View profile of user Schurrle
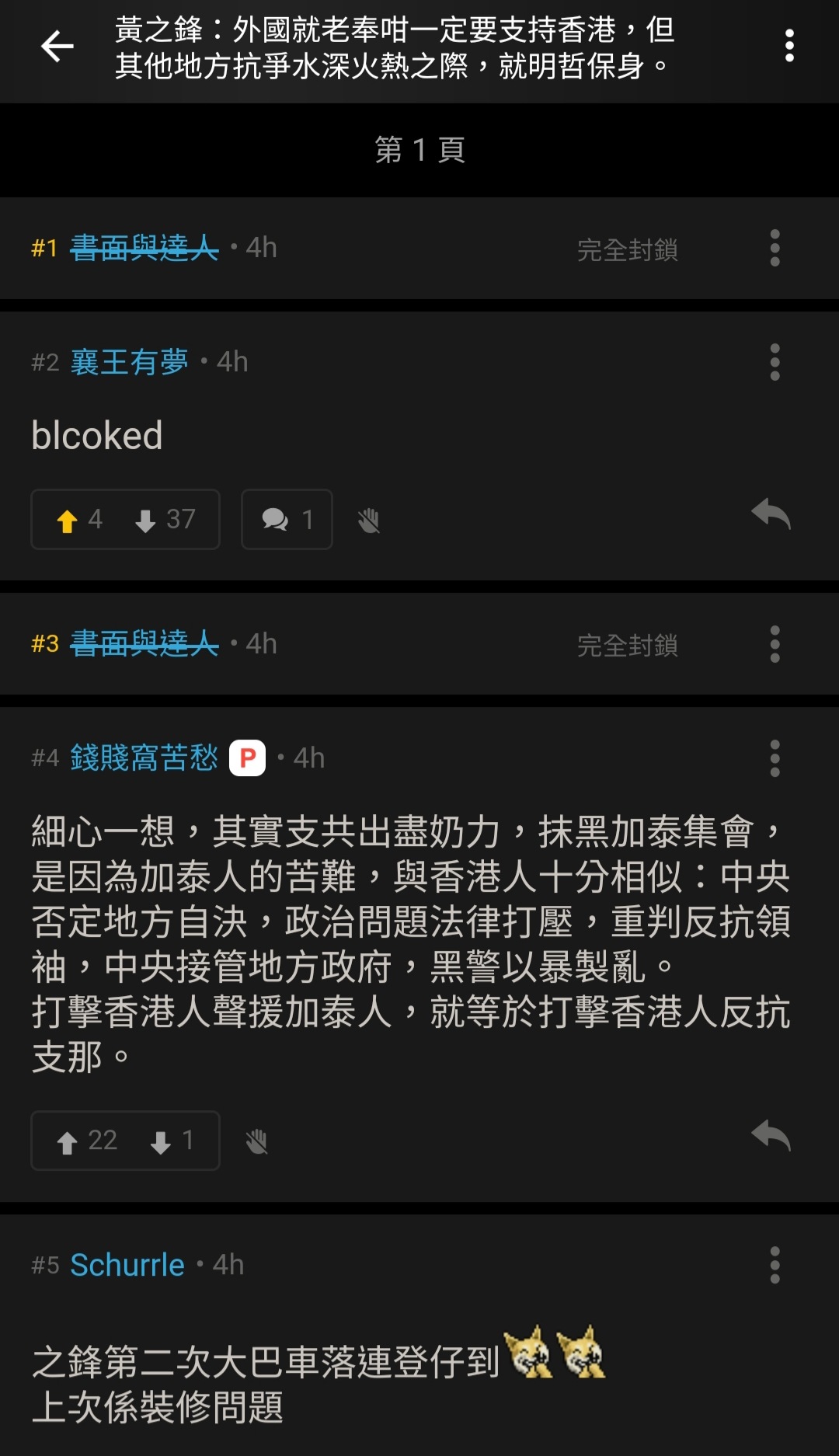The image size is (839, 1456). coord(127,1265)
